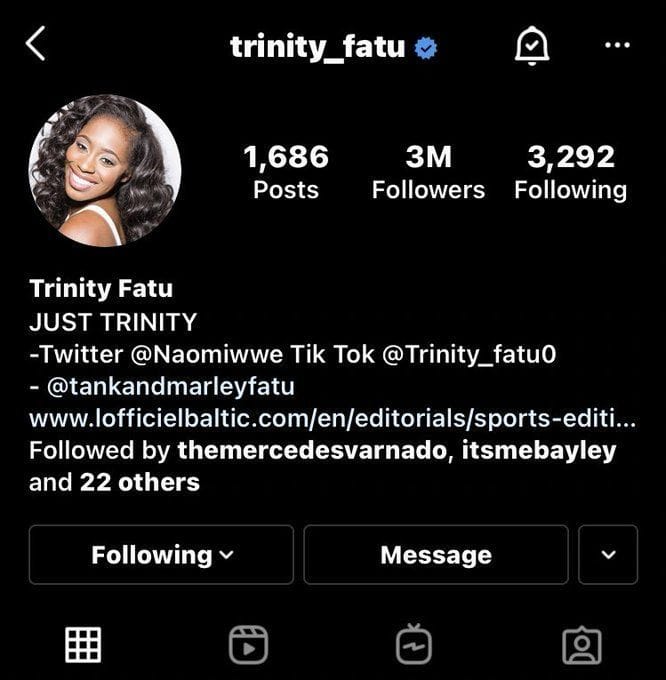Switch to the posts grid tab
Image resolution: width=666 pixels, height=680 pixels.
coord(83,645)
